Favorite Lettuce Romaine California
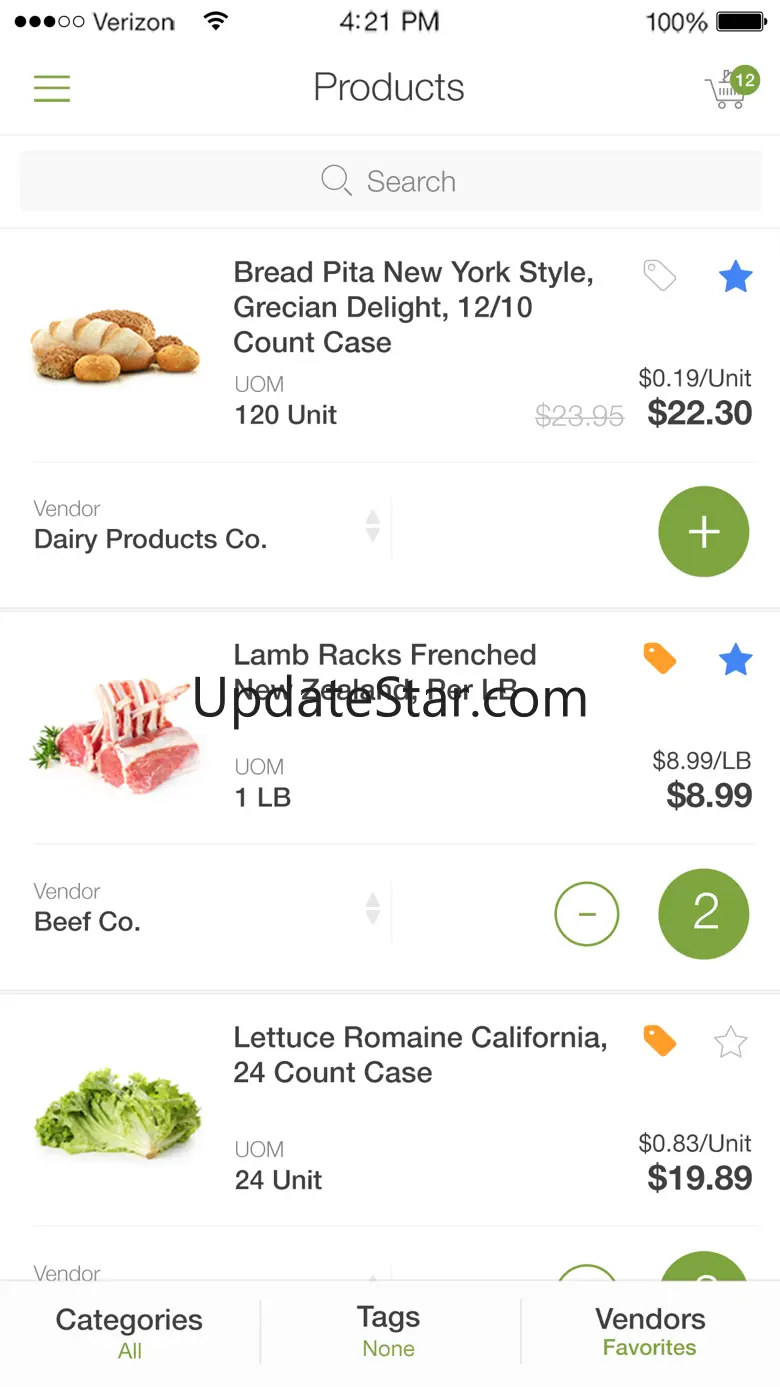Viewport: 780px width, 1387px height. [x=731, y=1043]
